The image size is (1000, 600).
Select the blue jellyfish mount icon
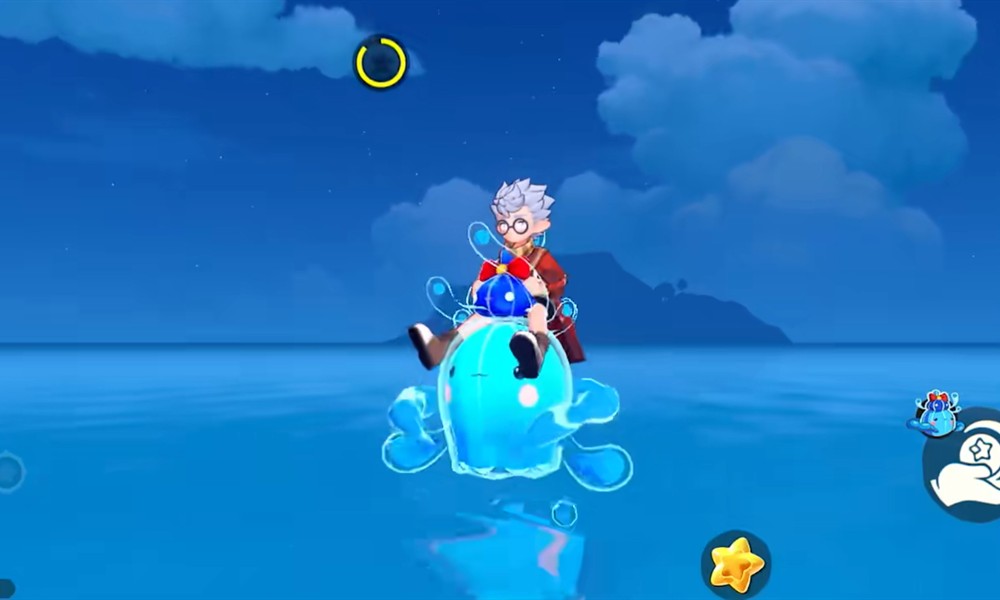[x=937, y=414]
